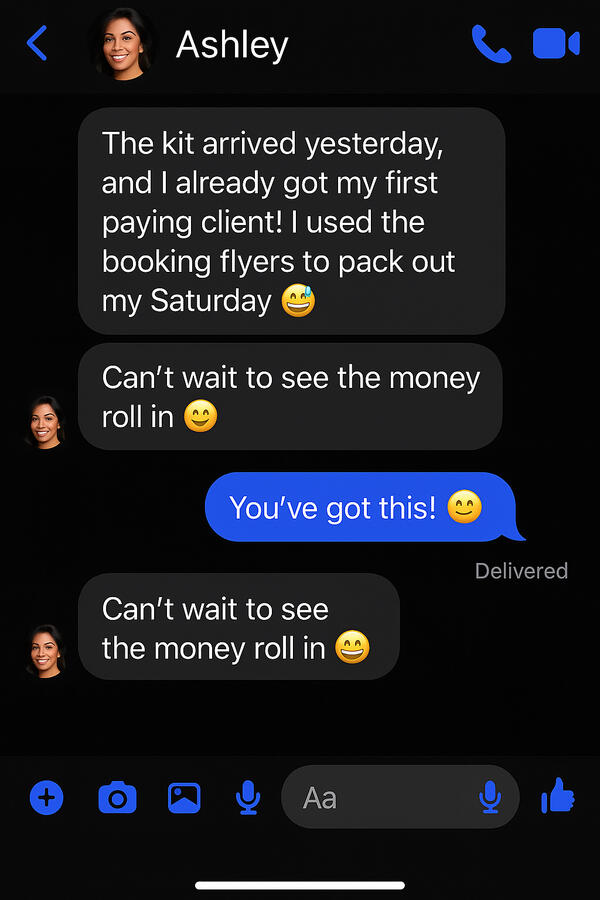Go back to the chat list

pos(37,44)
